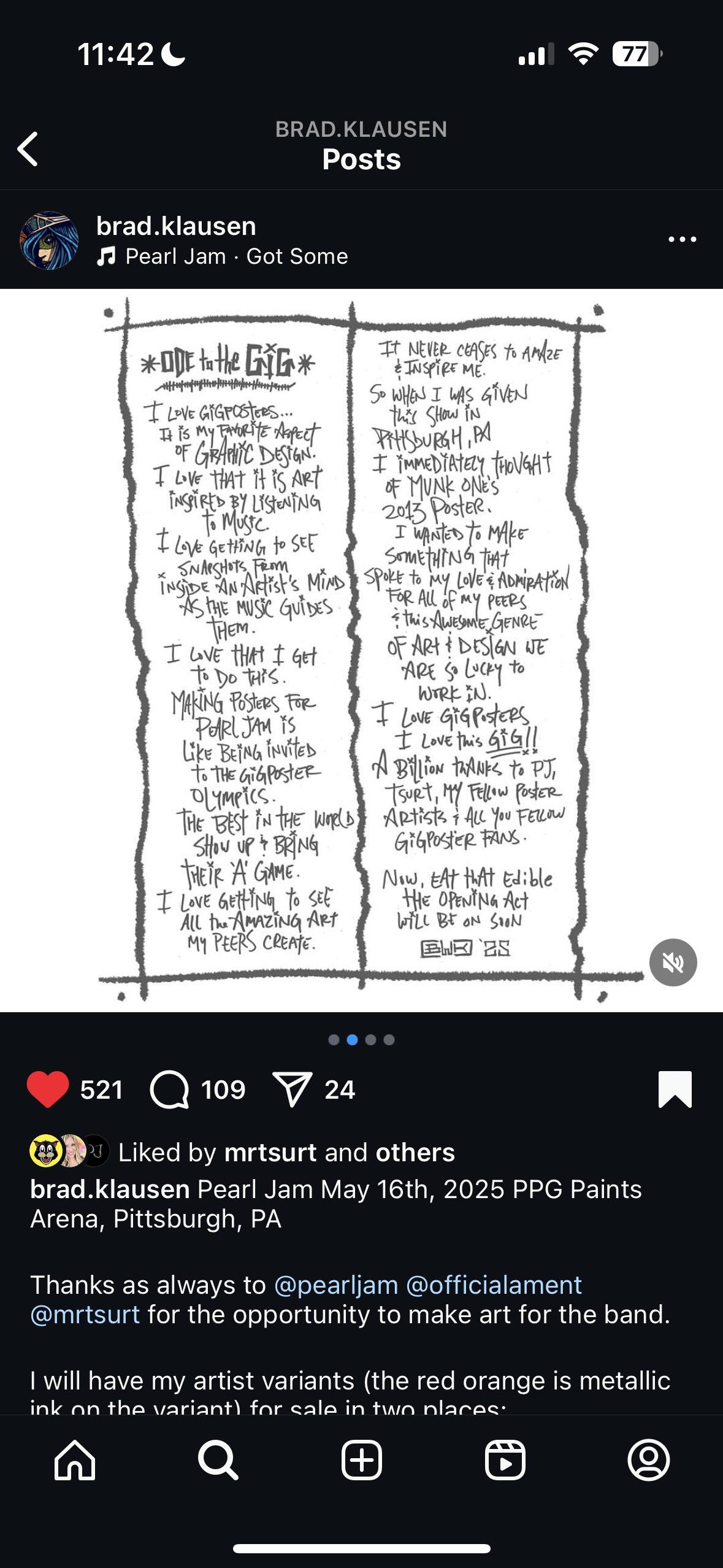See the others who liked this post
The height and width of the screenshot is (1568, 723).
point(415,1152)
